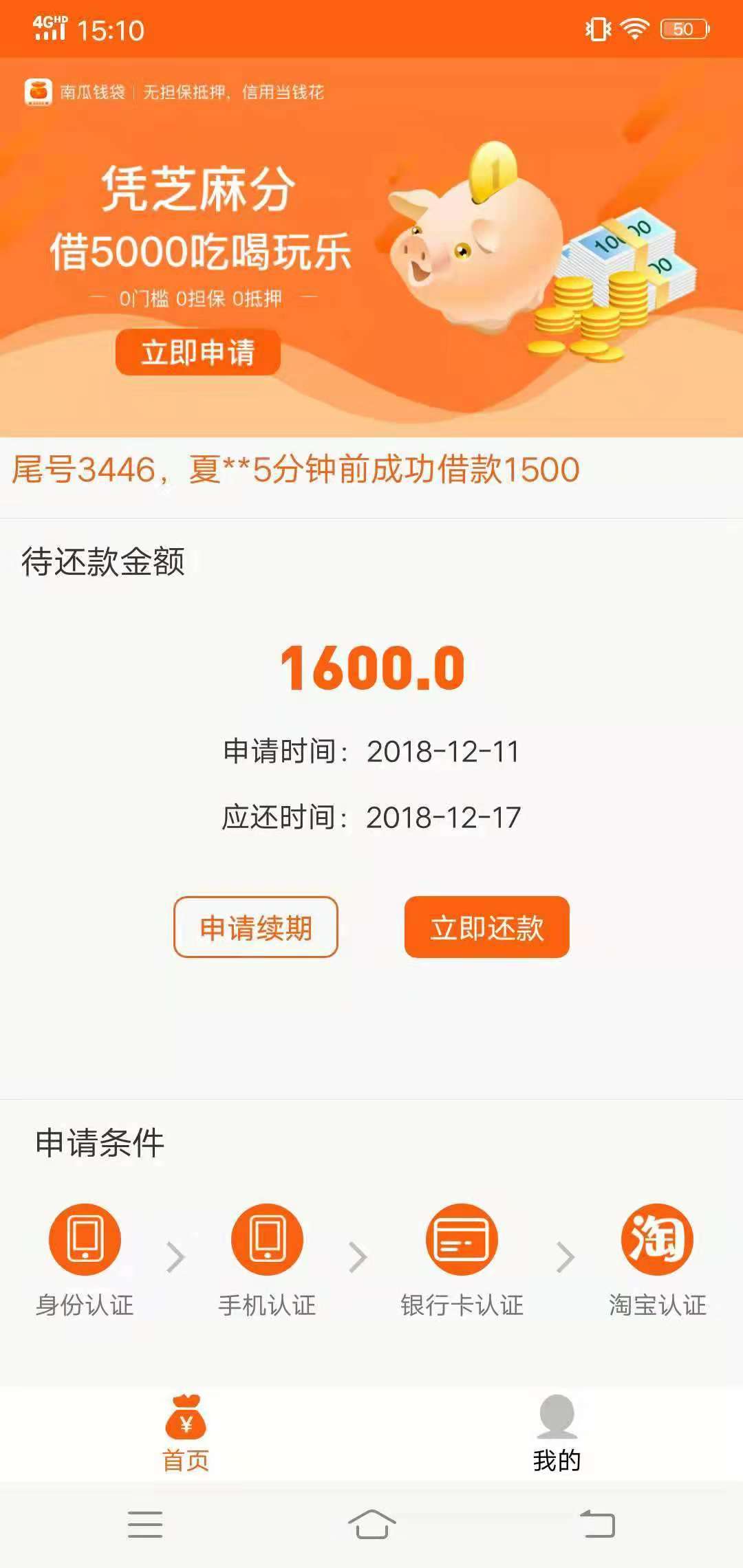
Task: Apply for an extension via 申请续期
Action: 256,927
